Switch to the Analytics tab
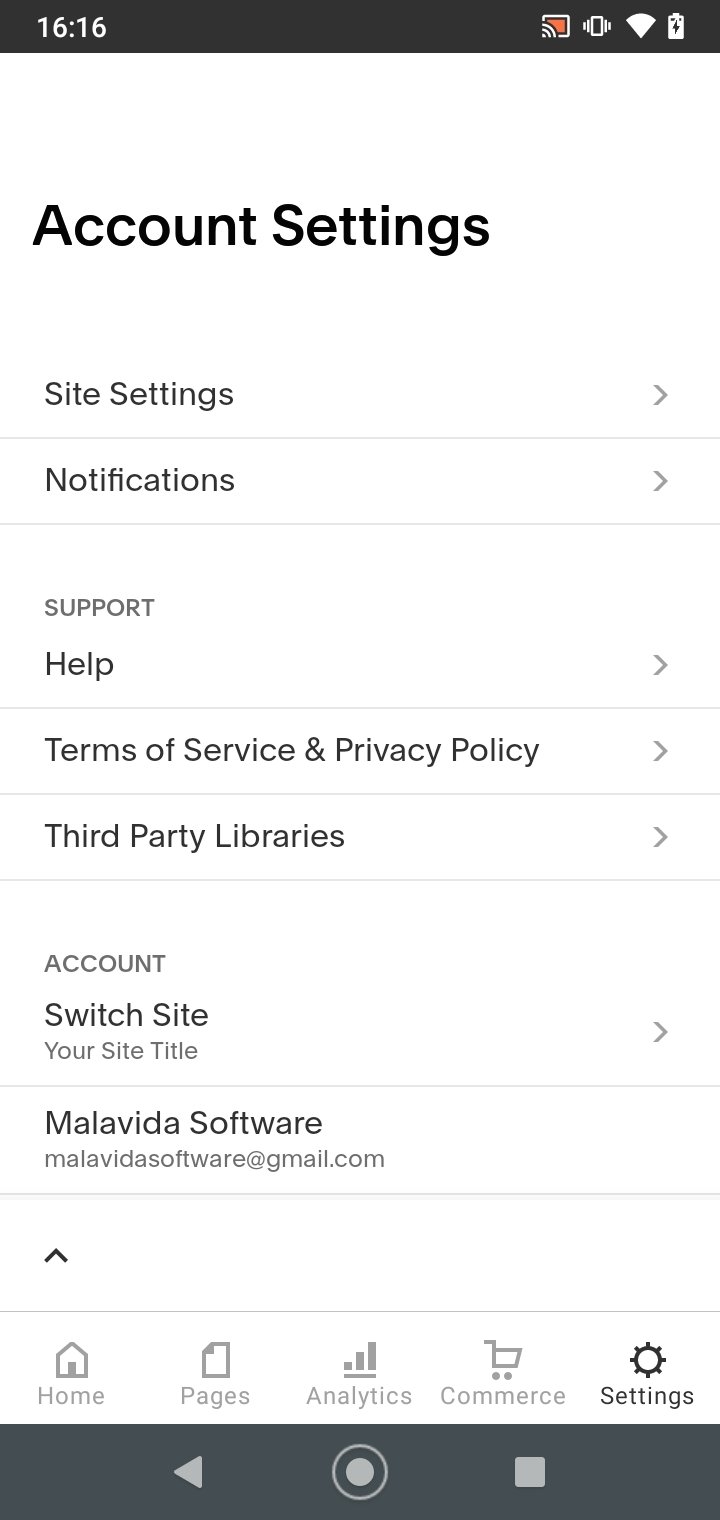The width and height of the screenshot is (720, 1520). (x=359, y=1374)
